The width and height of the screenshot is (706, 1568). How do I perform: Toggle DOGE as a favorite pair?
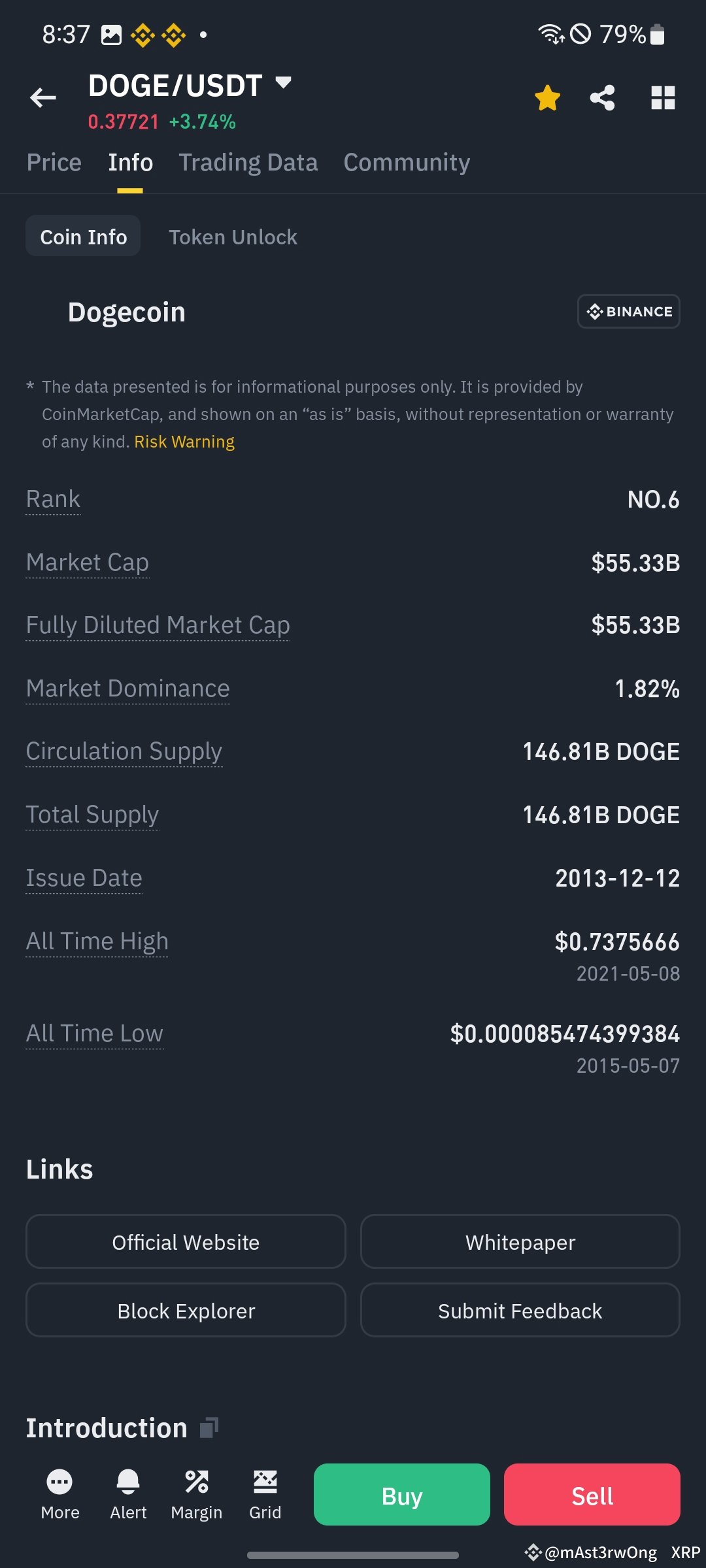548,98
